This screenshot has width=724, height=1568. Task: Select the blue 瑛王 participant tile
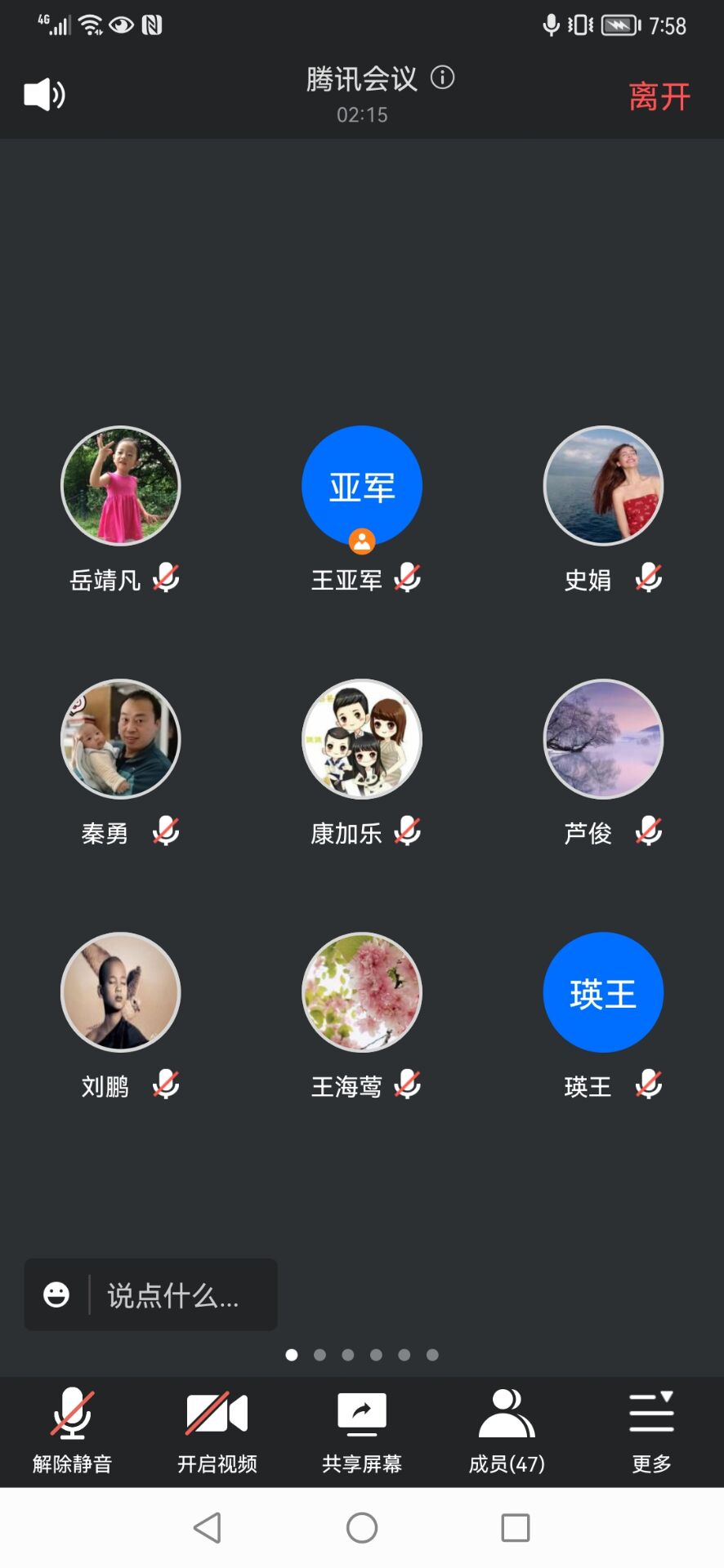coord(603,992)
